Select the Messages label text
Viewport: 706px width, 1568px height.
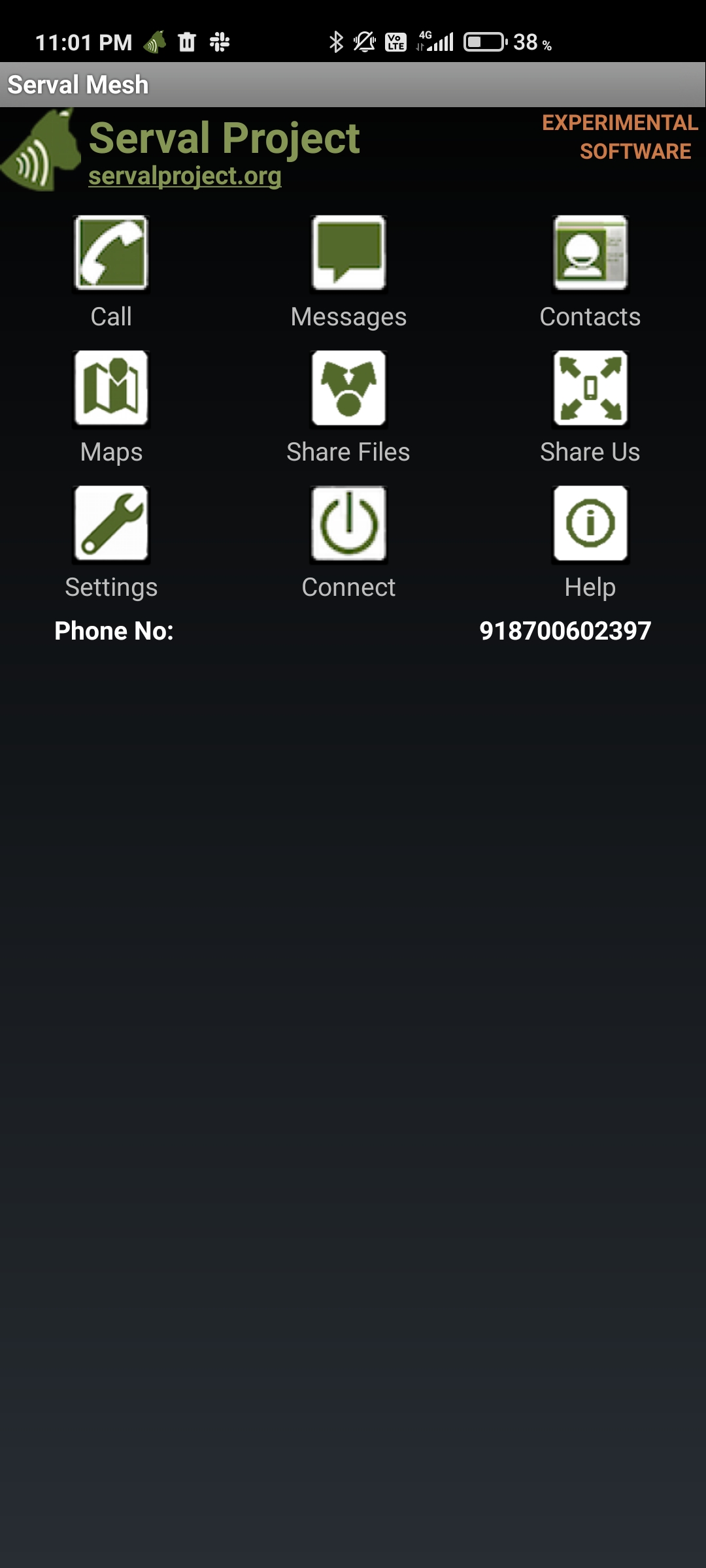[x=348, y=318]
